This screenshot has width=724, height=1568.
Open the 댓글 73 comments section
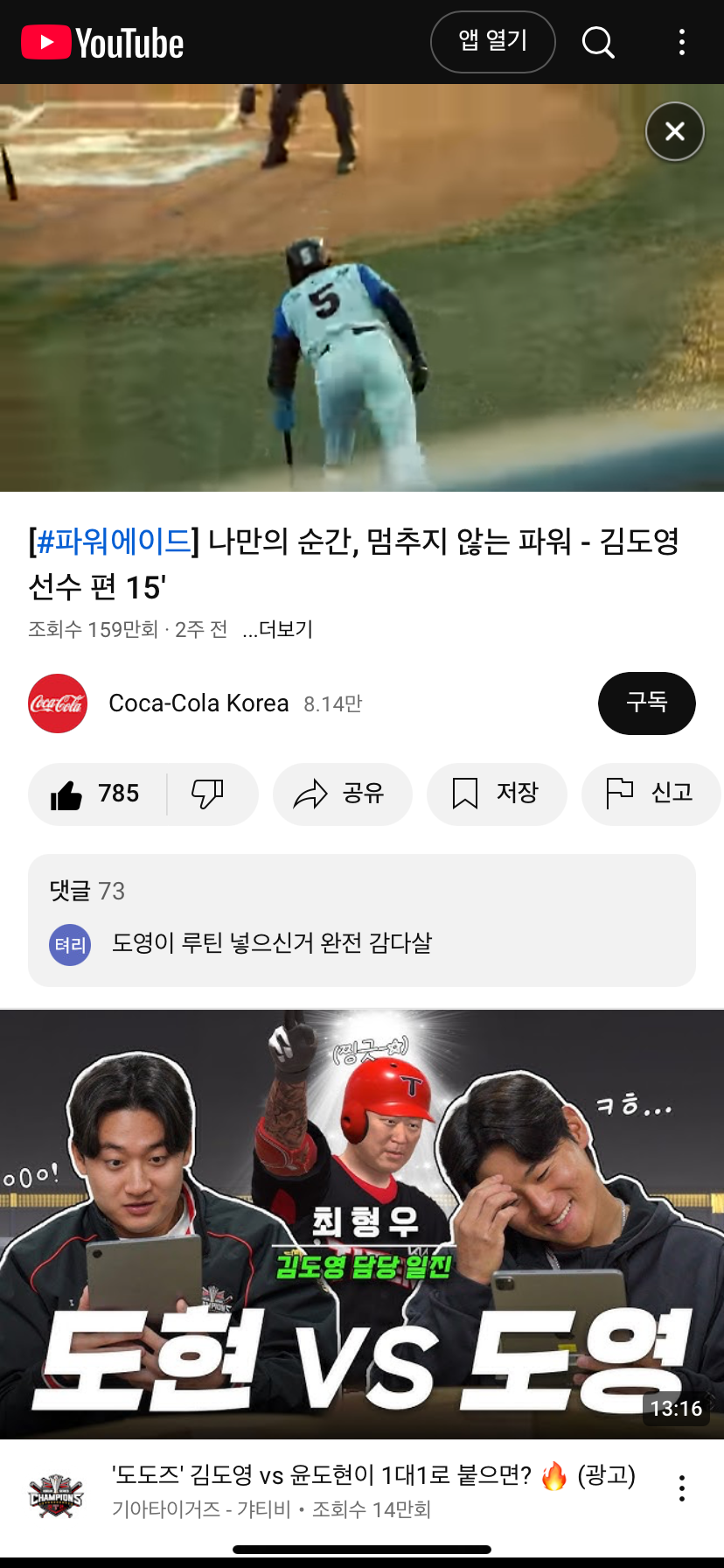tap(362, 920)
